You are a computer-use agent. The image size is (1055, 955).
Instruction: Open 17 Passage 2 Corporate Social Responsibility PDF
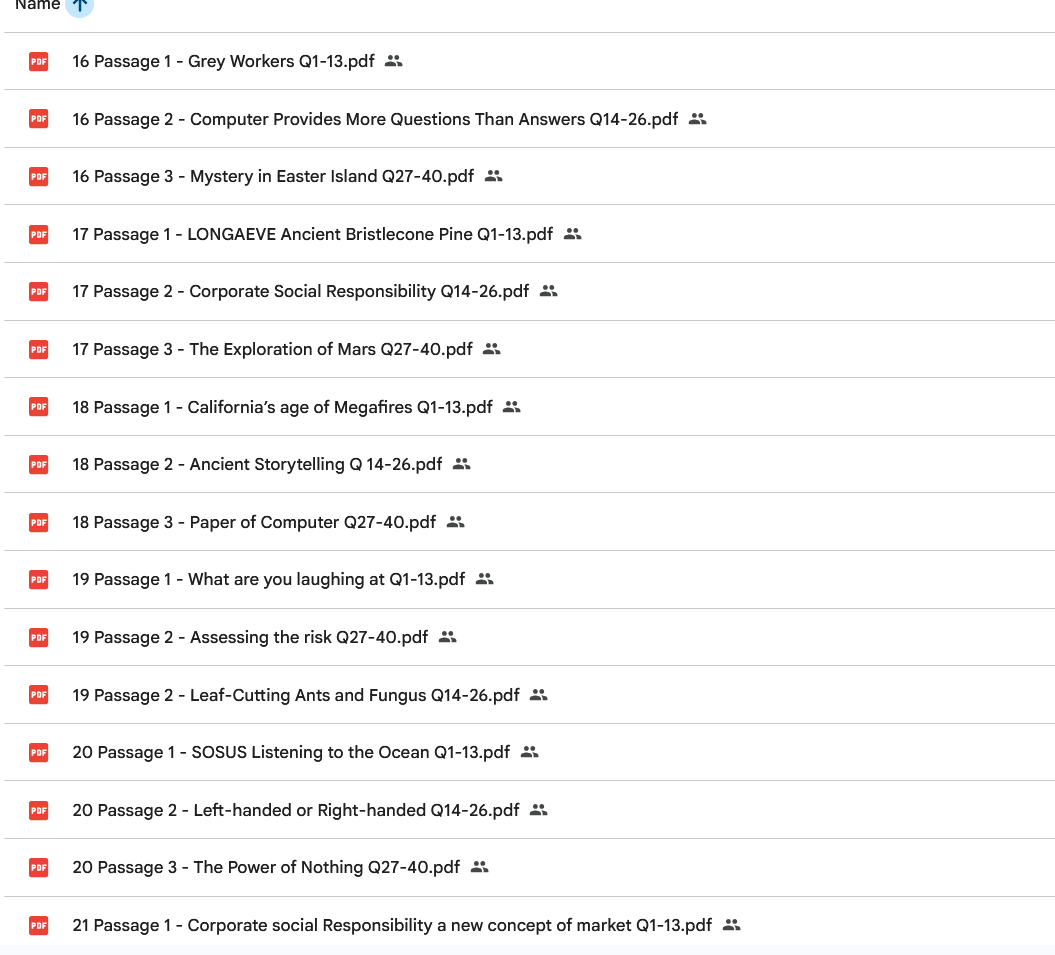300,292
